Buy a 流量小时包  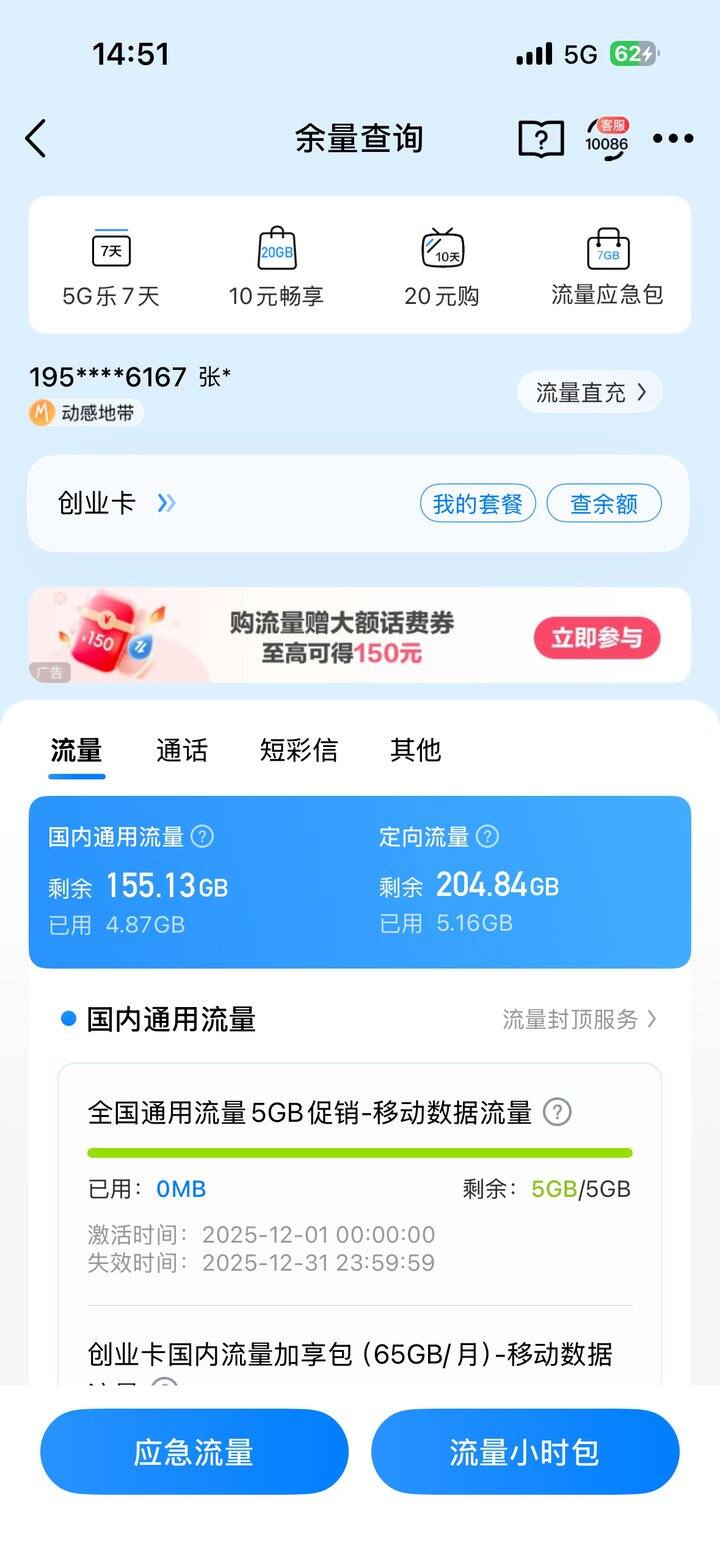click(x=525, y=1452)
